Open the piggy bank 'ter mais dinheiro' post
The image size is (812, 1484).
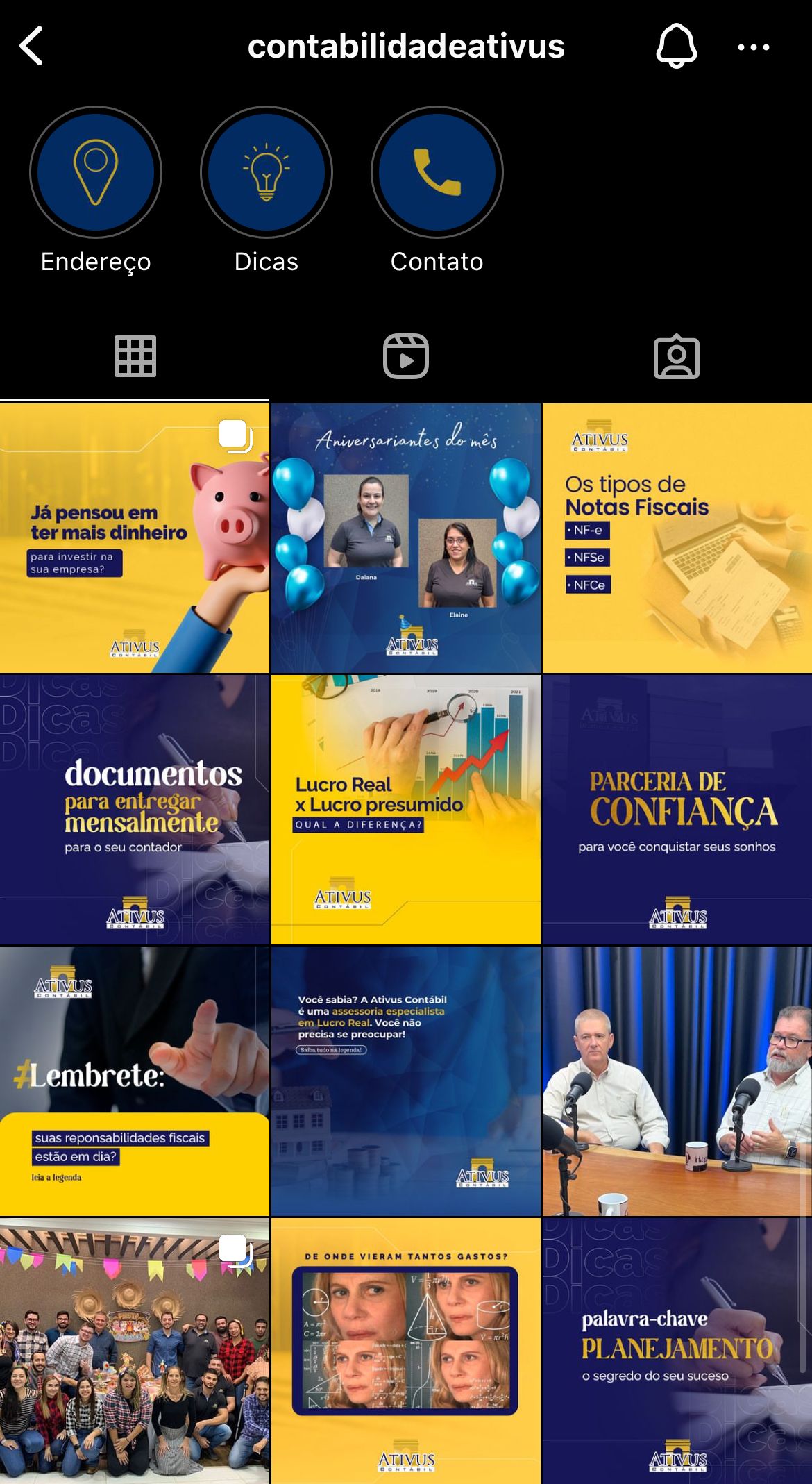pyautogui.click(x=135, y=539)
